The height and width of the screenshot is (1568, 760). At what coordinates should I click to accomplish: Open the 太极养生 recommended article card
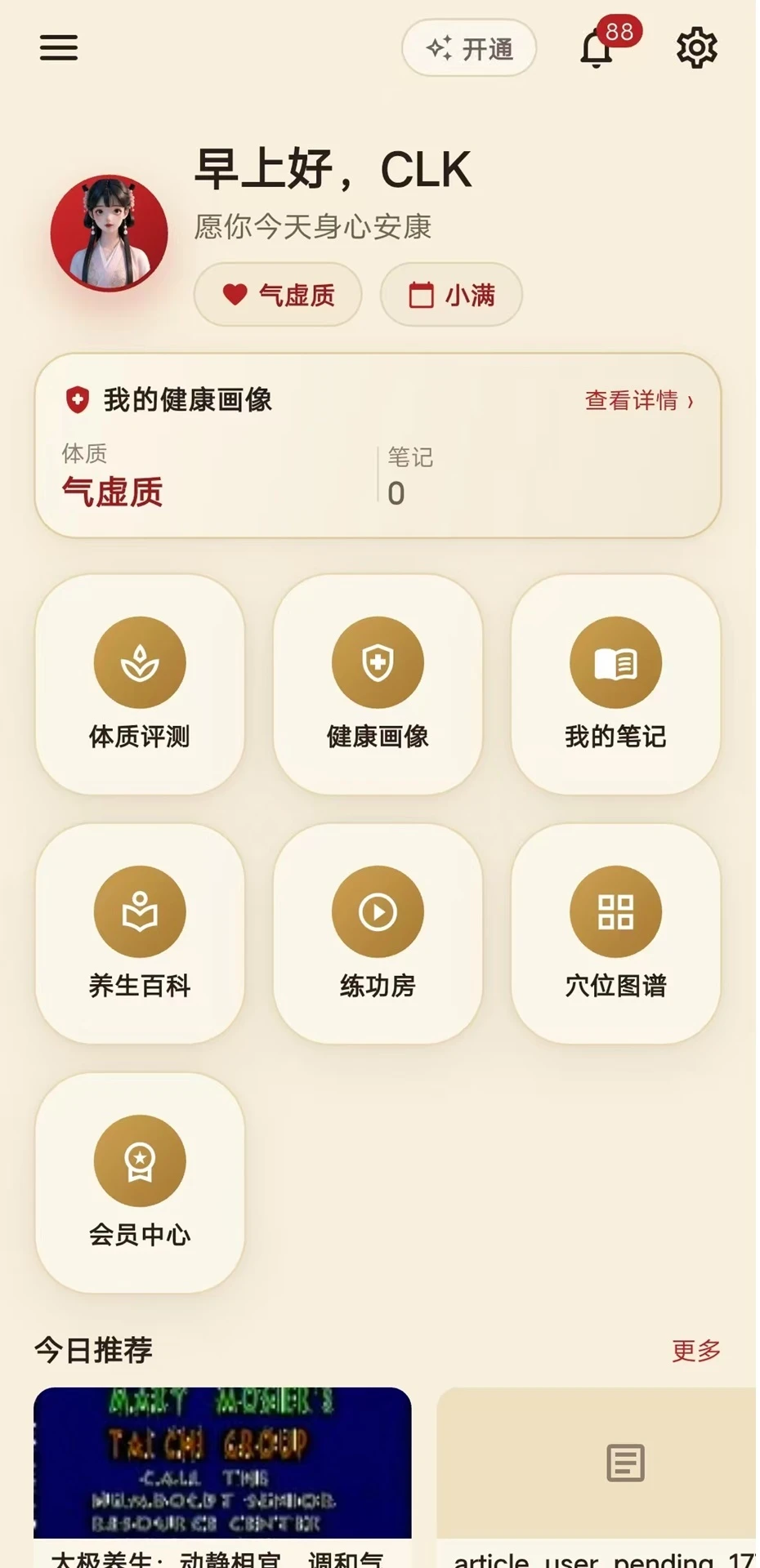222,1477
